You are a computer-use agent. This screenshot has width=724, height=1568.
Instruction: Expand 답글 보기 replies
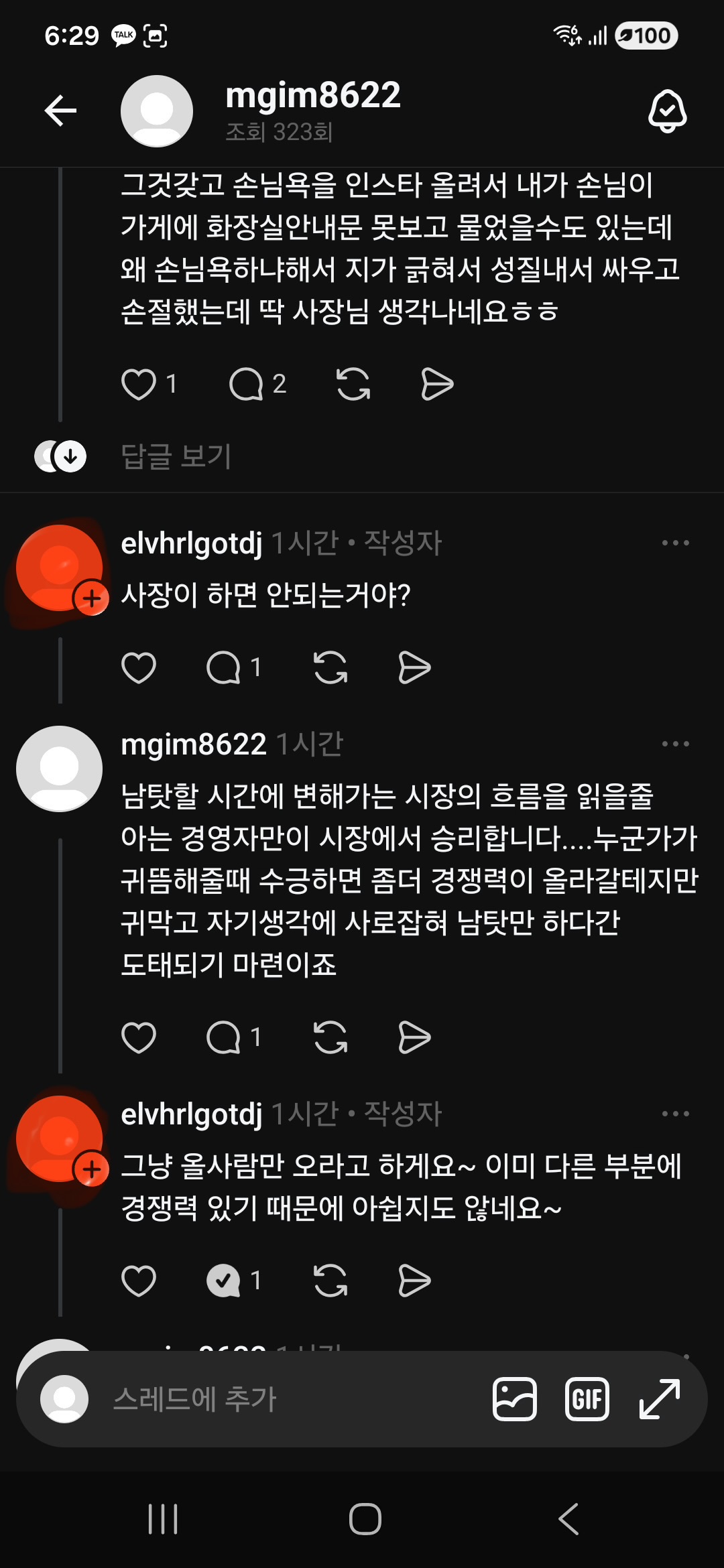point(176,456)
